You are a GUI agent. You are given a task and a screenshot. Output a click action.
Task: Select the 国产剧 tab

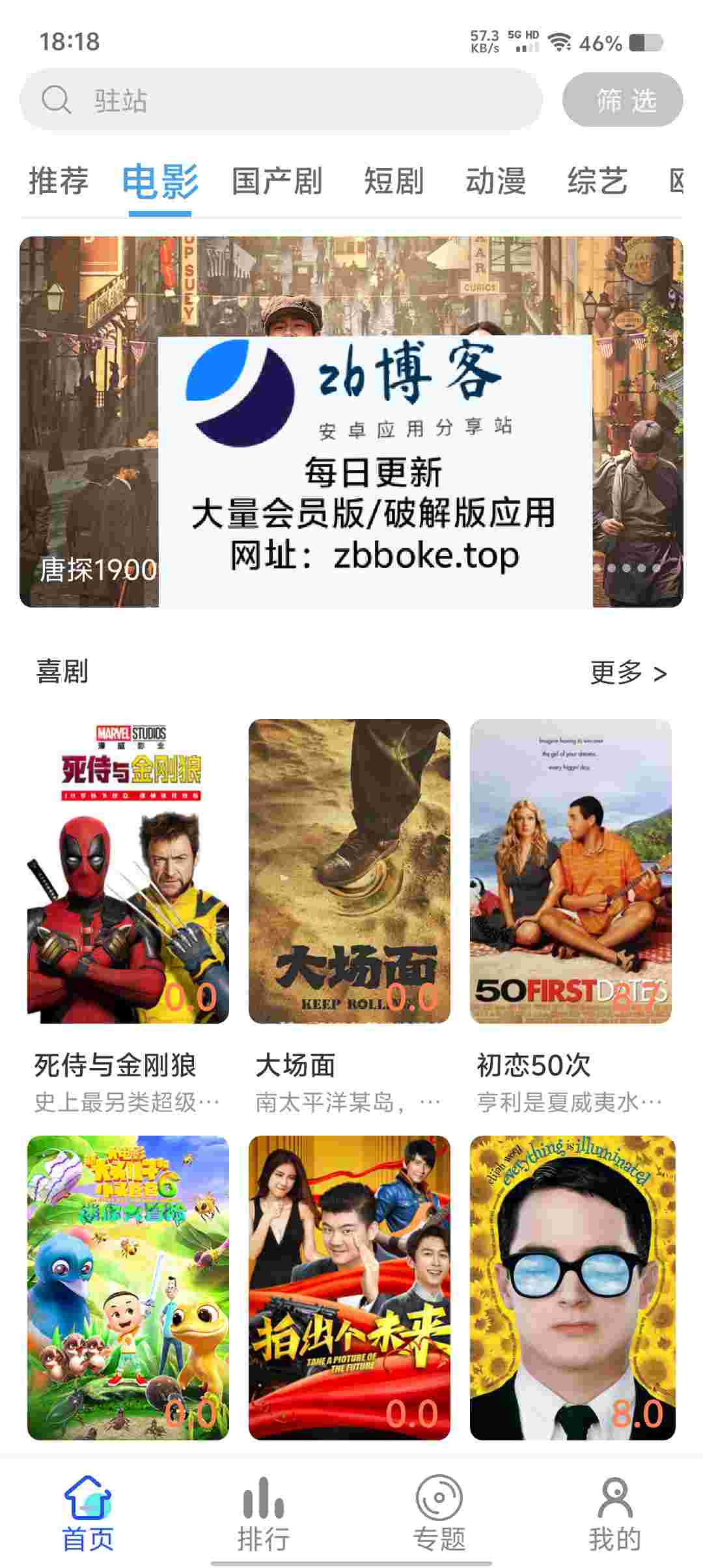277,180
